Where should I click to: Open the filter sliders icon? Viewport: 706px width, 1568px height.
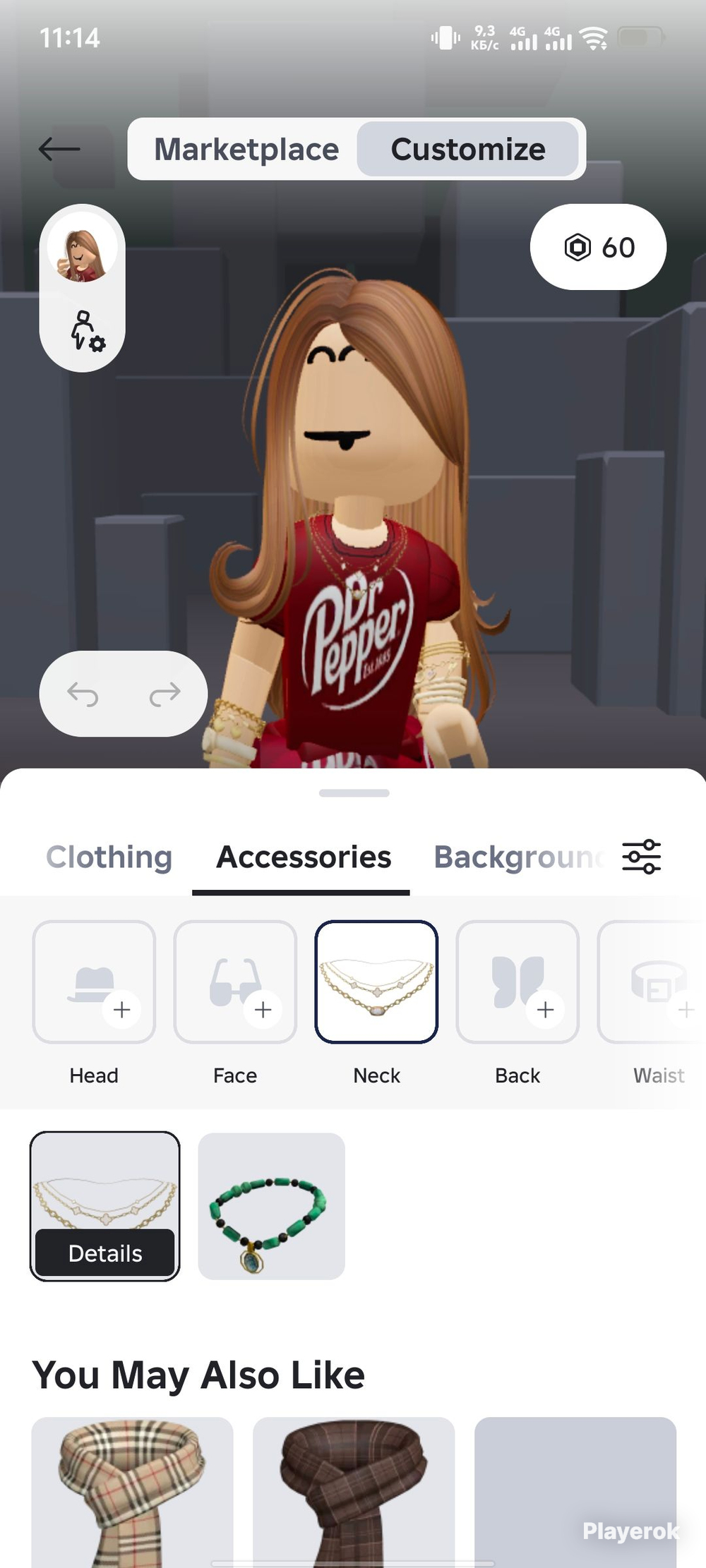point(641,857)
